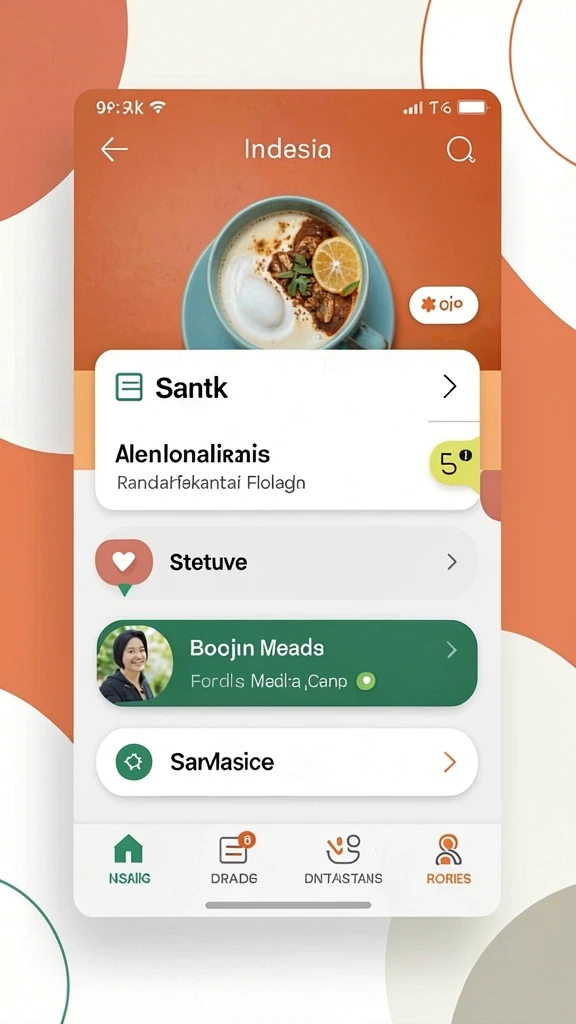Open the Stetuve row
This screenshot has height=1024, width=576.
287,562
